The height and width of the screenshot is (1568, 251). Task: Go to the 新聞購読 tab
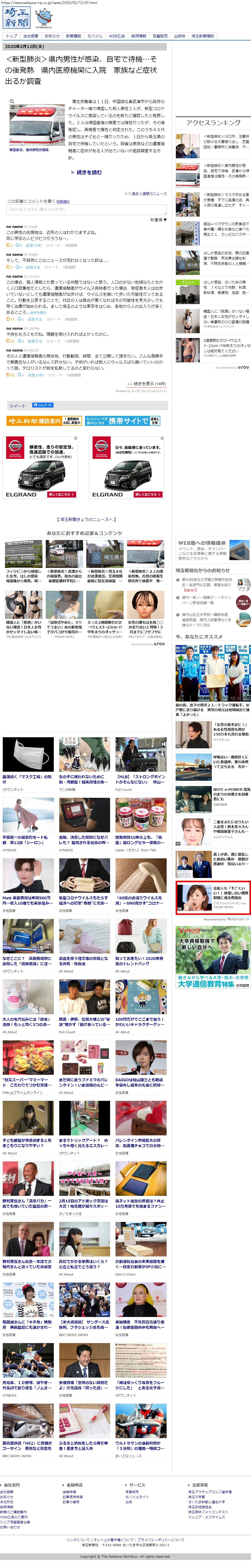pos(73,36)
